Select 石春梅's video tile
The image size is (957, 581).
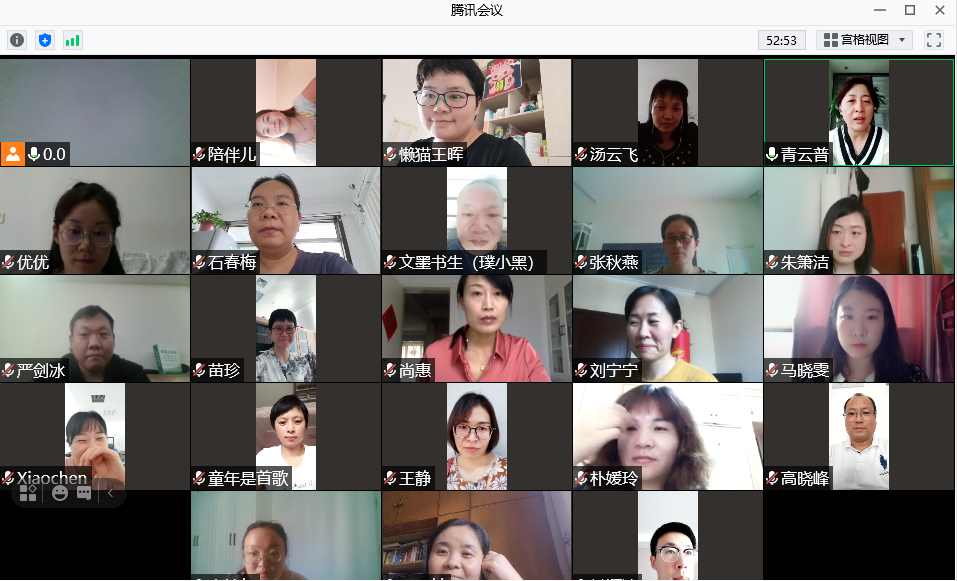[x=285, y=219]
